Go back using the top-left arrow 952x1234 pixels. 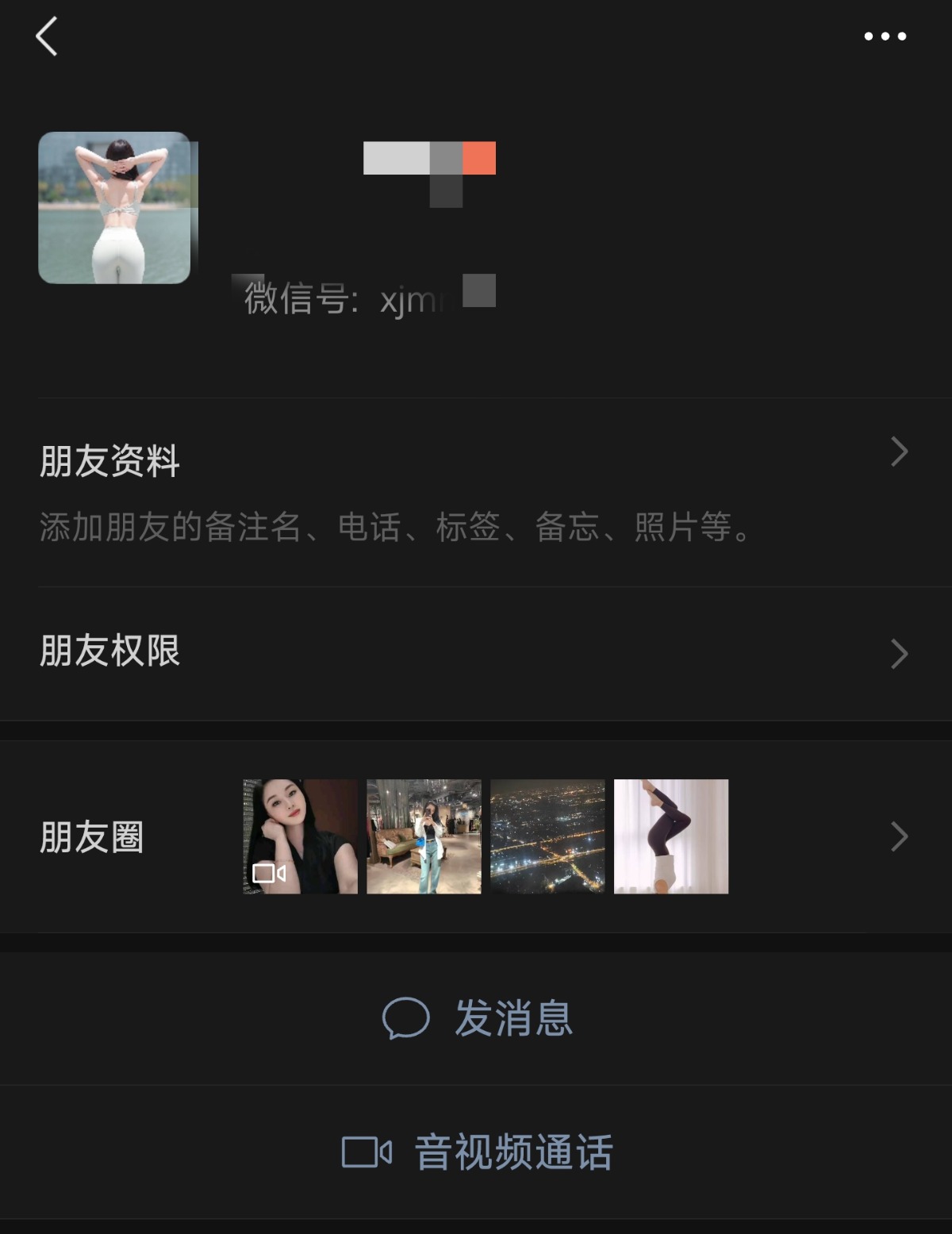tap(47, 37)
